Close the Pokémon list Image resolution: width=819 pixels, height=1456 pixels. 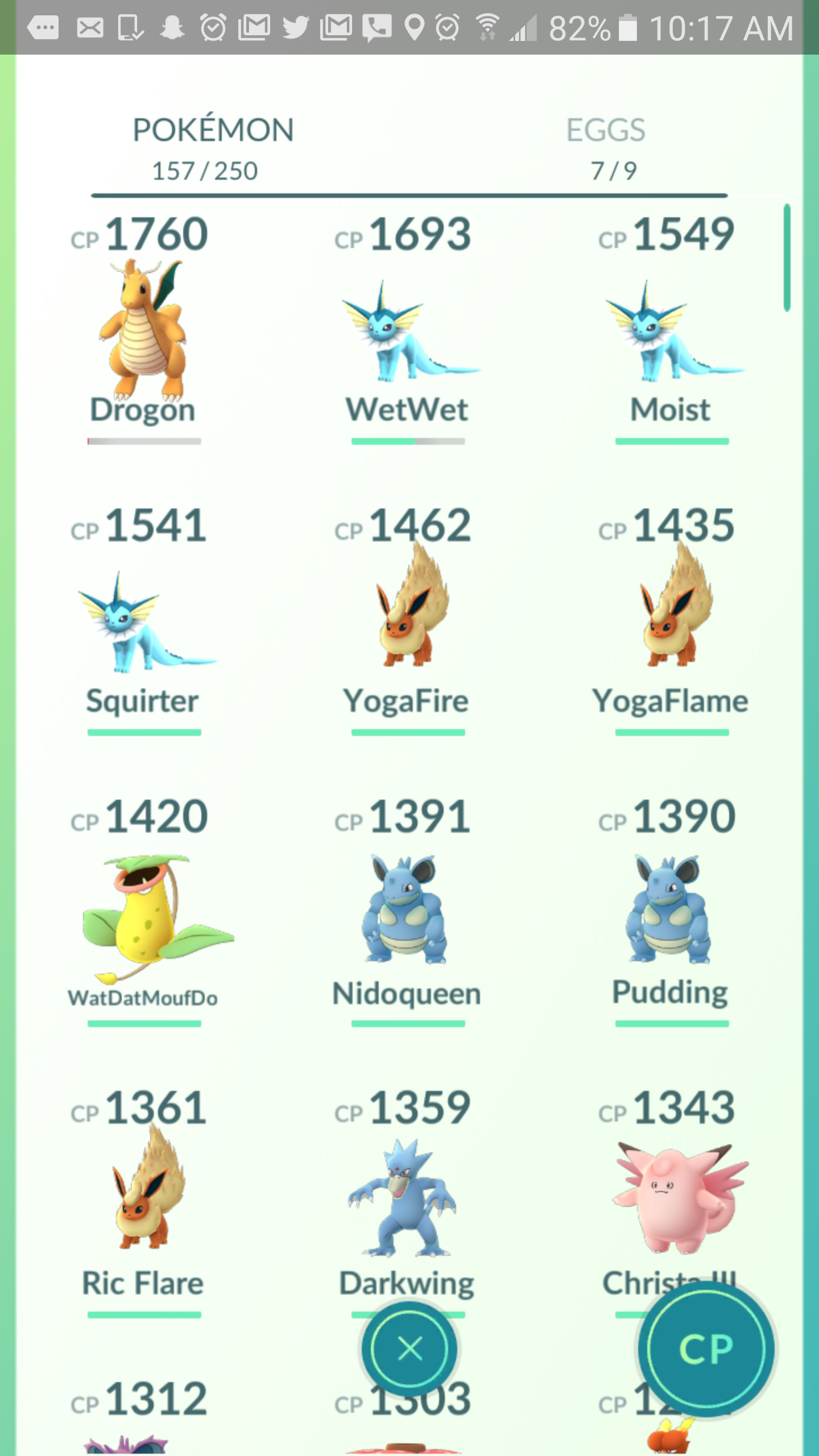pyautogui.click(x=409, y=1349)
